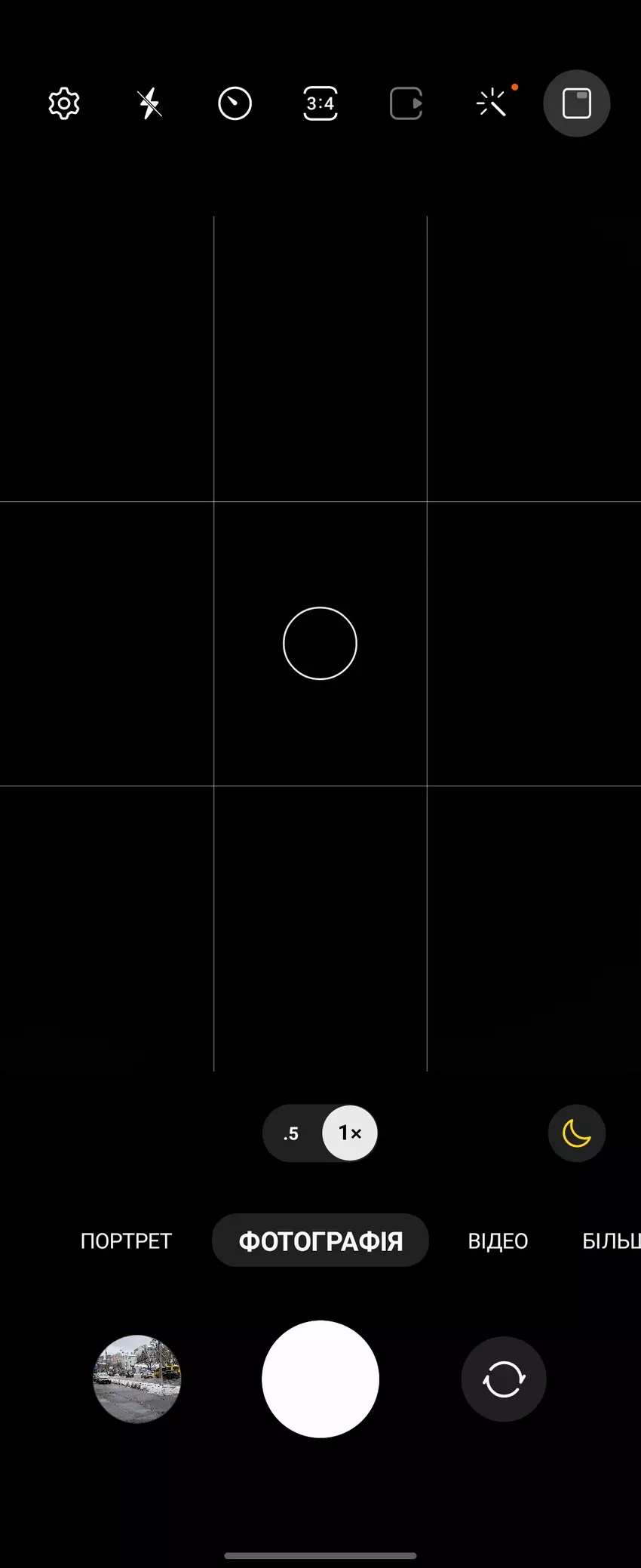Open filters and effects wand
Screen dimensions: 641x1568
click(x=492, y=103)
